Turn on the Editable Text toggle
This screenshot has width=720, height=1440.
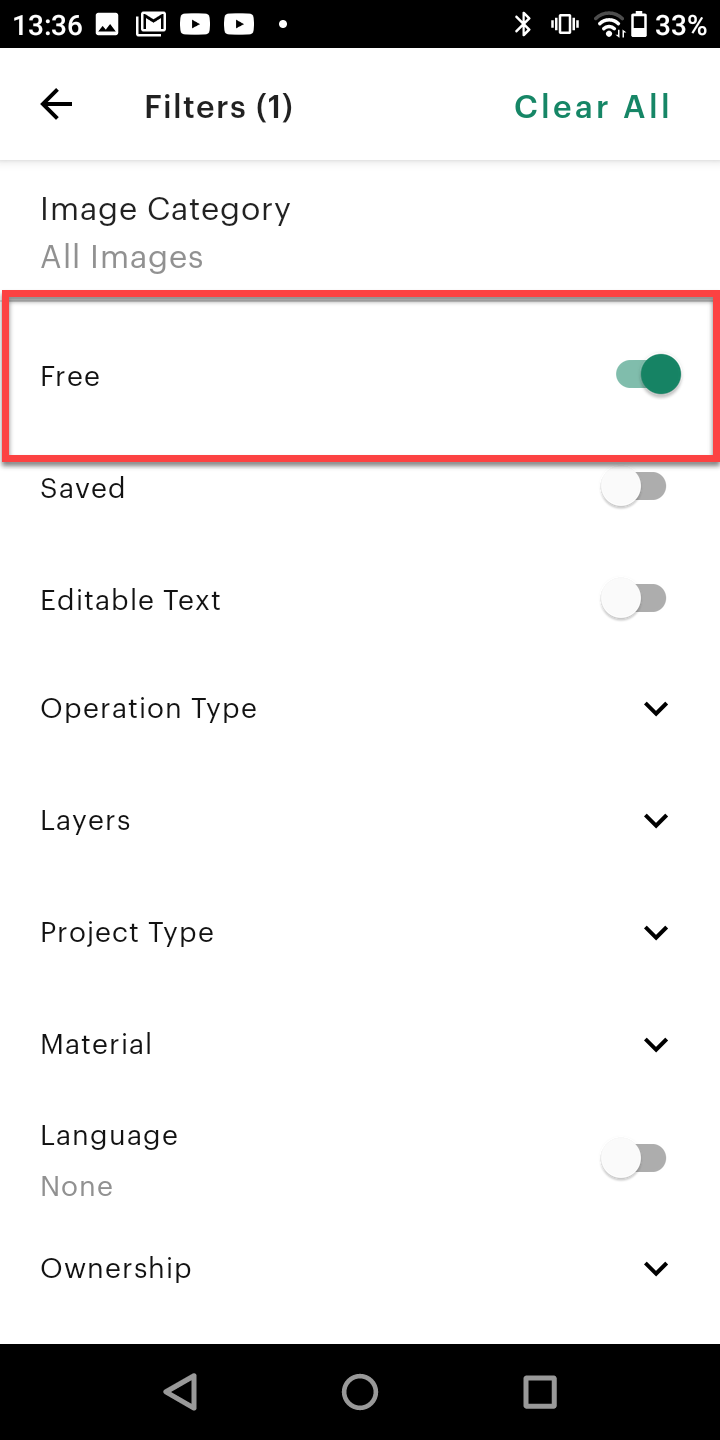point(634,598)
